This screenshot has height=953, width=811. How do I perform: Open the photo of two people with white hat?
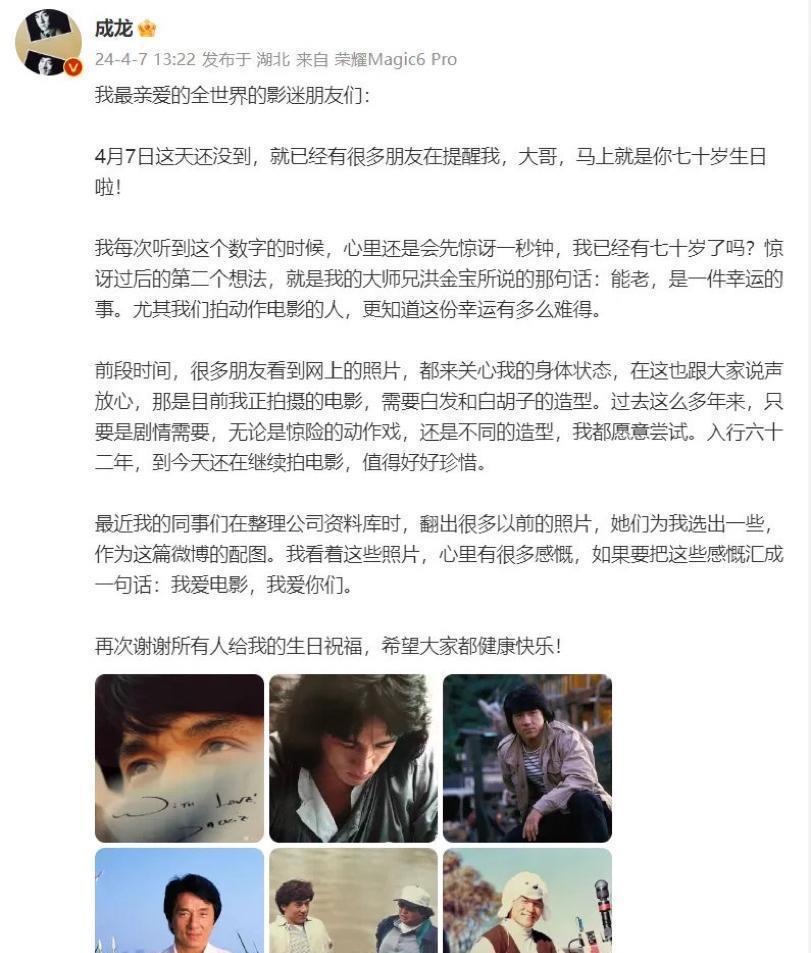coord(353,901)
